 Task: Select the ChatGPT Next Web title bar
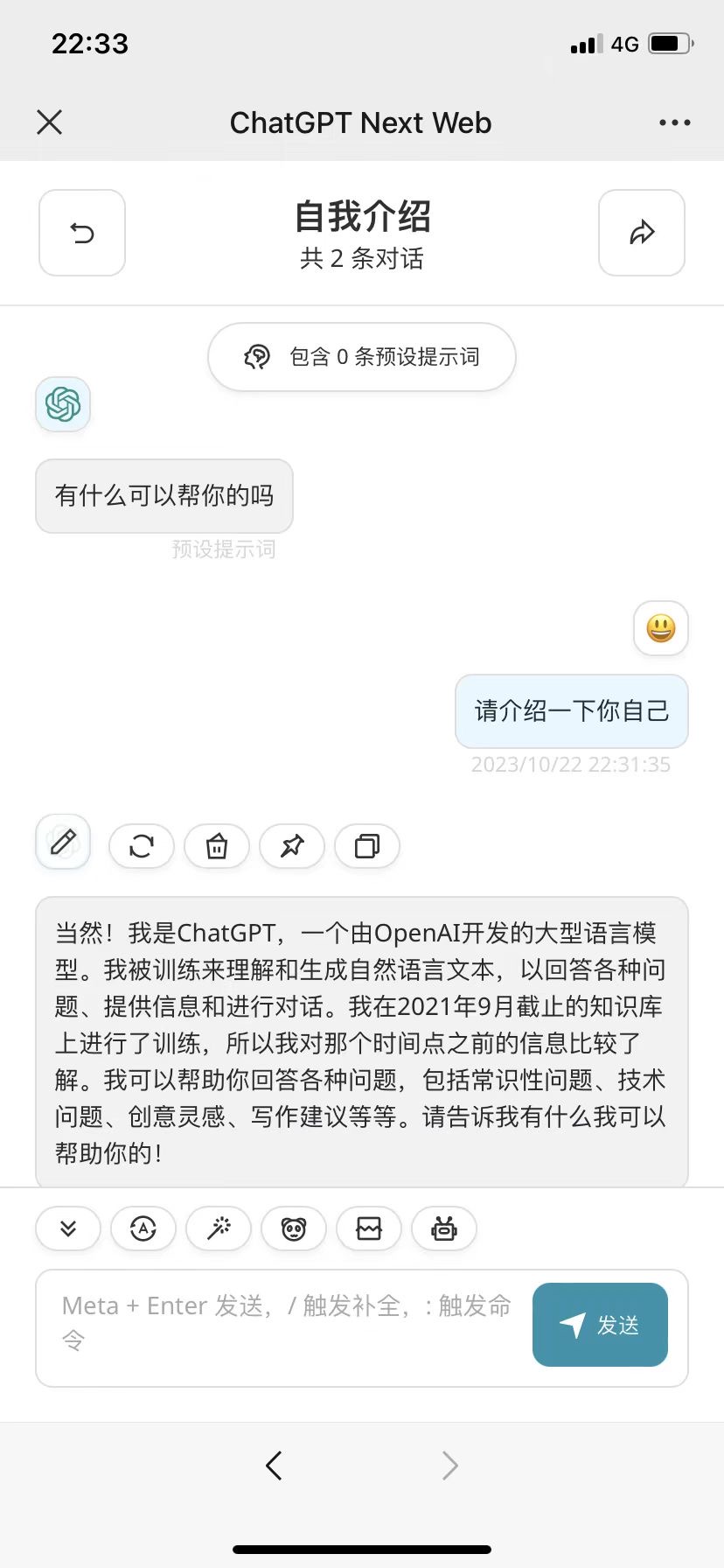point(360,122)
